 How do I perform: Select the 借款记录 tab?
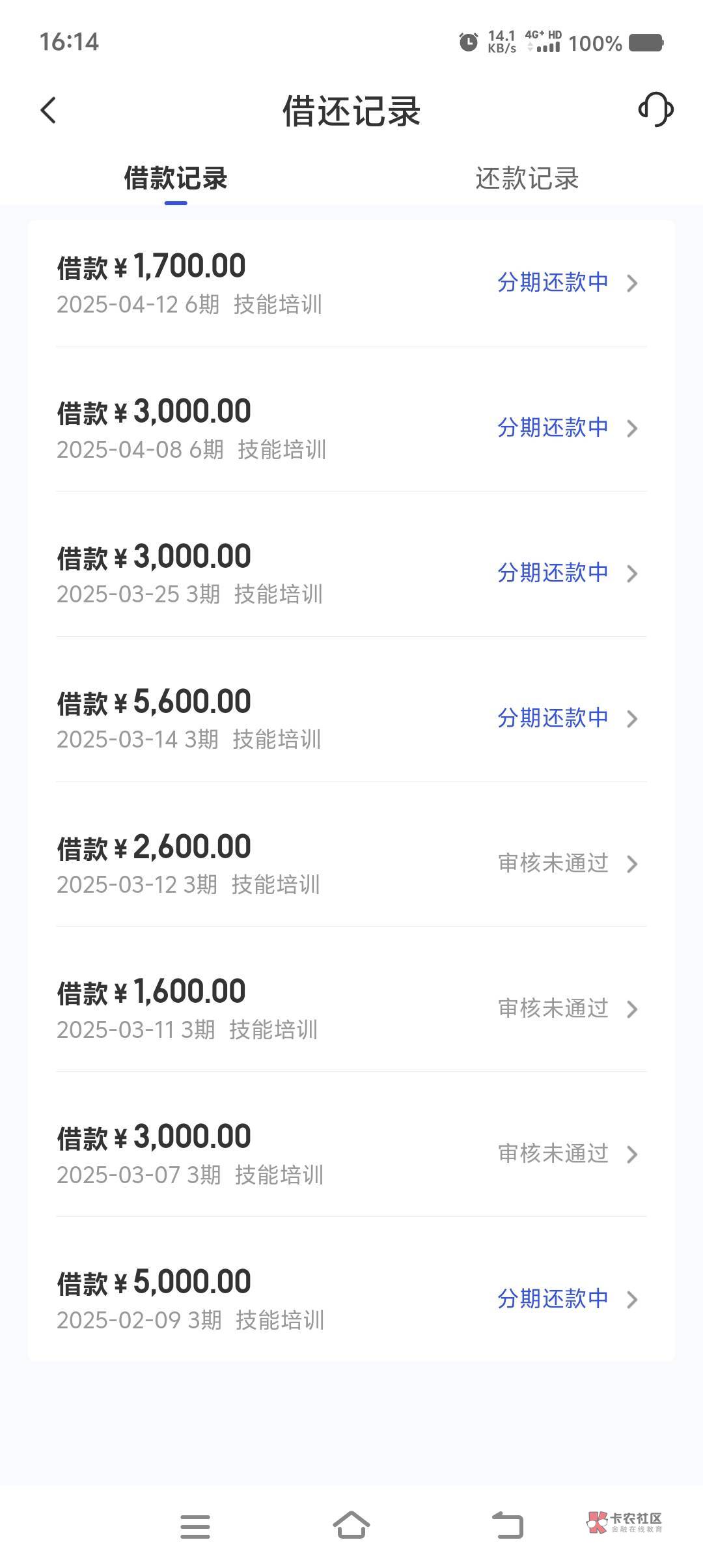[x=176, y=178]
